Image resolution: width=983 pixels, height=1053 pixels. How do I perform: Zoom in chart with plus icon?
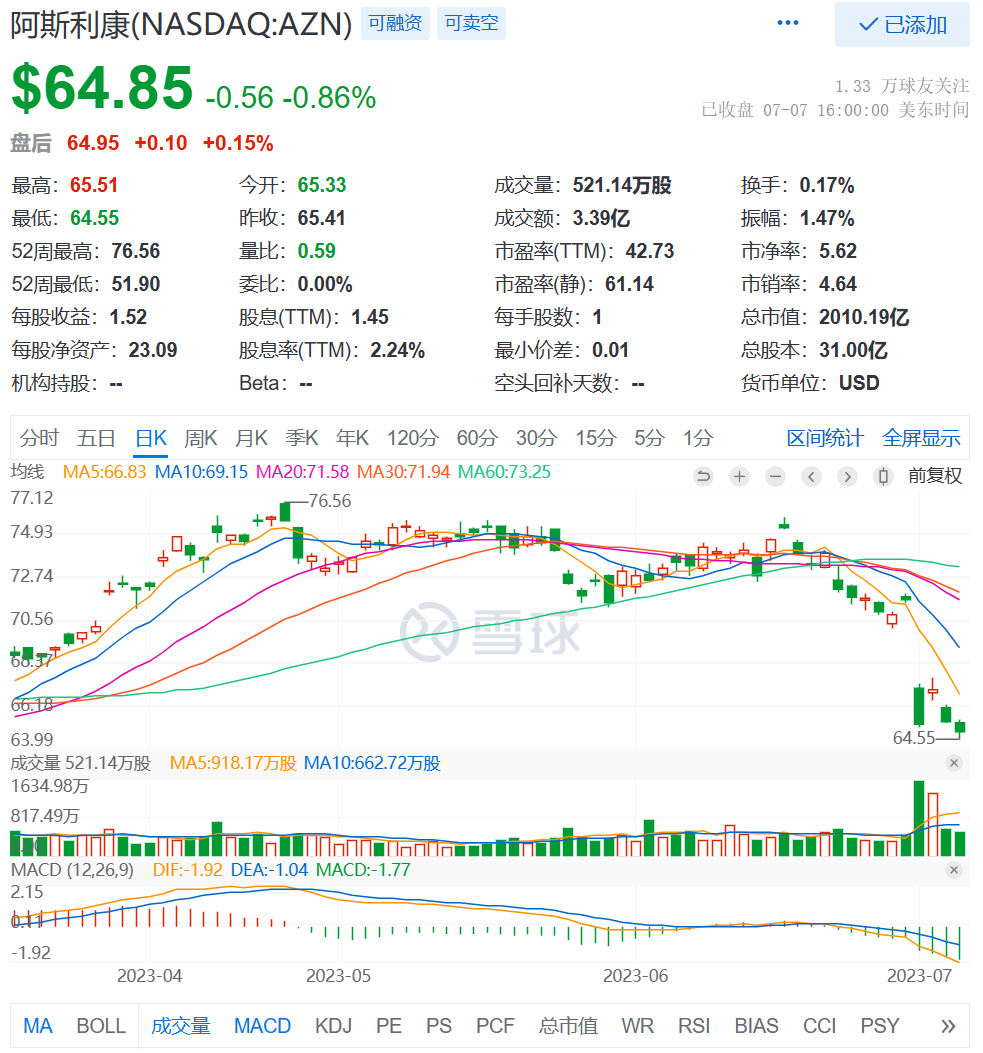739,476
